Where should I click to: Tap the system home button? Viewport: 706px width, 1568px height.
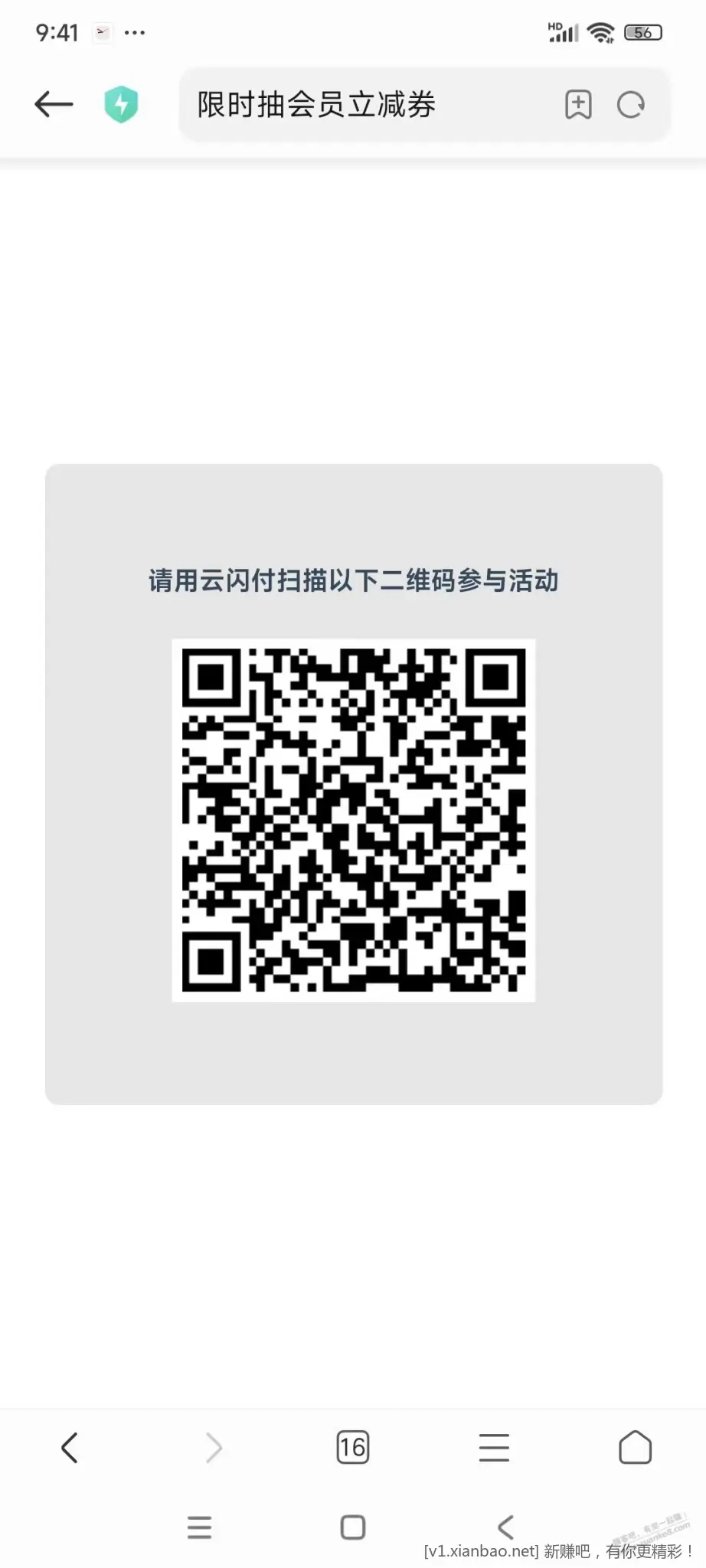(352, 1527)
